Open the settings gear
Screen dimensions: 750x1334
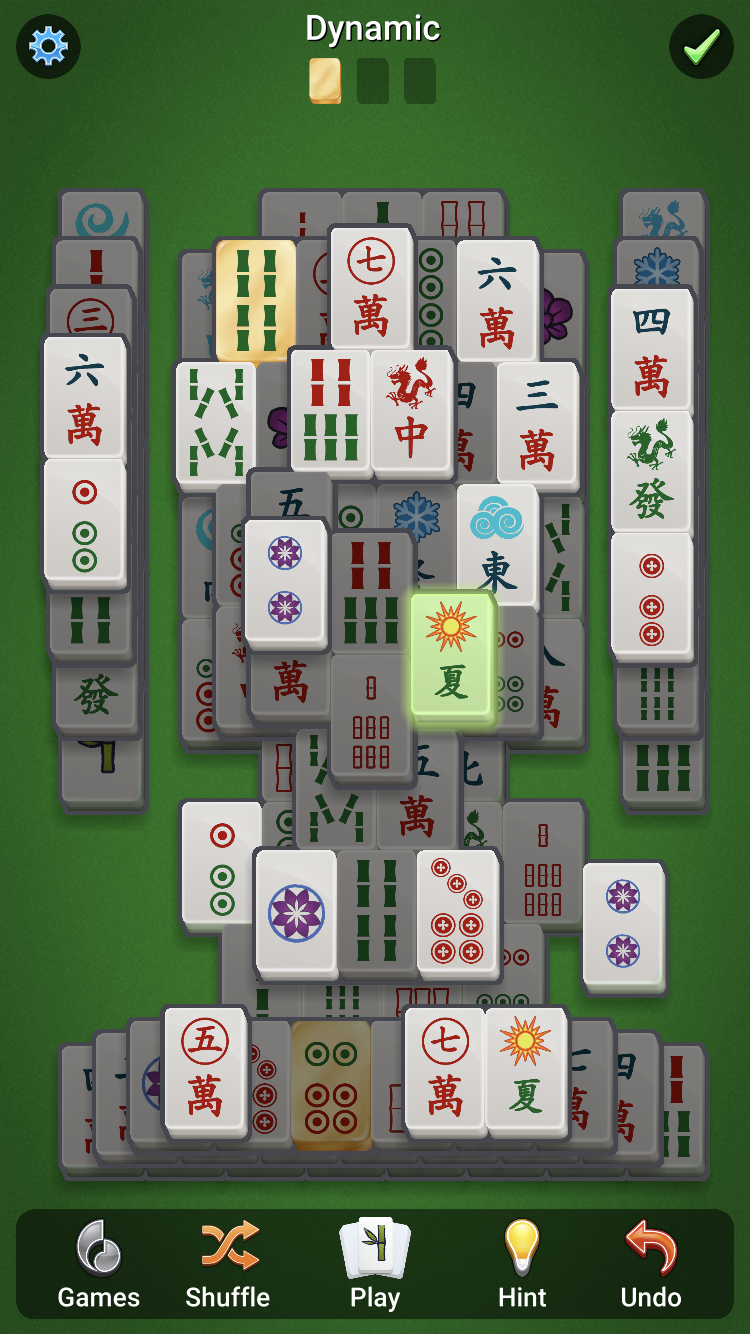click(x=48, y=46)
